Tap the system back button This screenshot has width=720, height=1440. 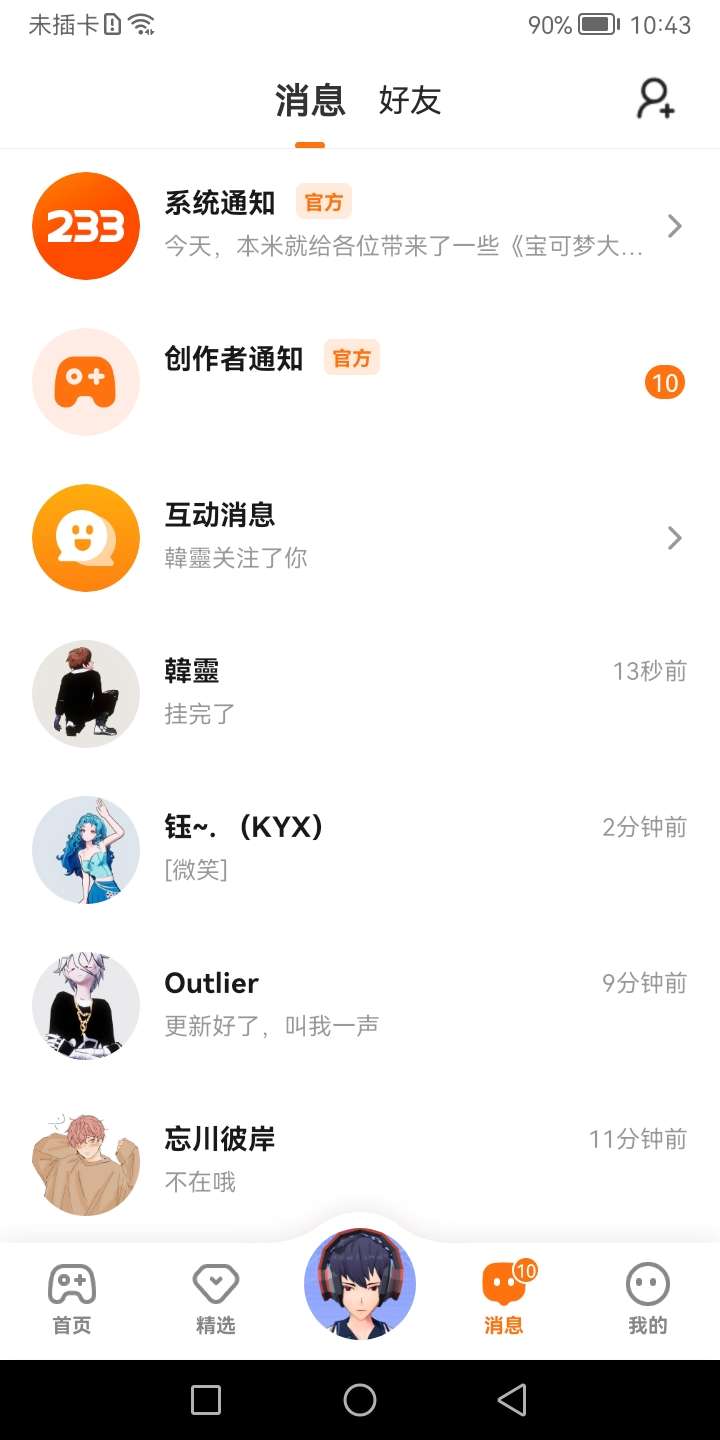click(512, 1400)
